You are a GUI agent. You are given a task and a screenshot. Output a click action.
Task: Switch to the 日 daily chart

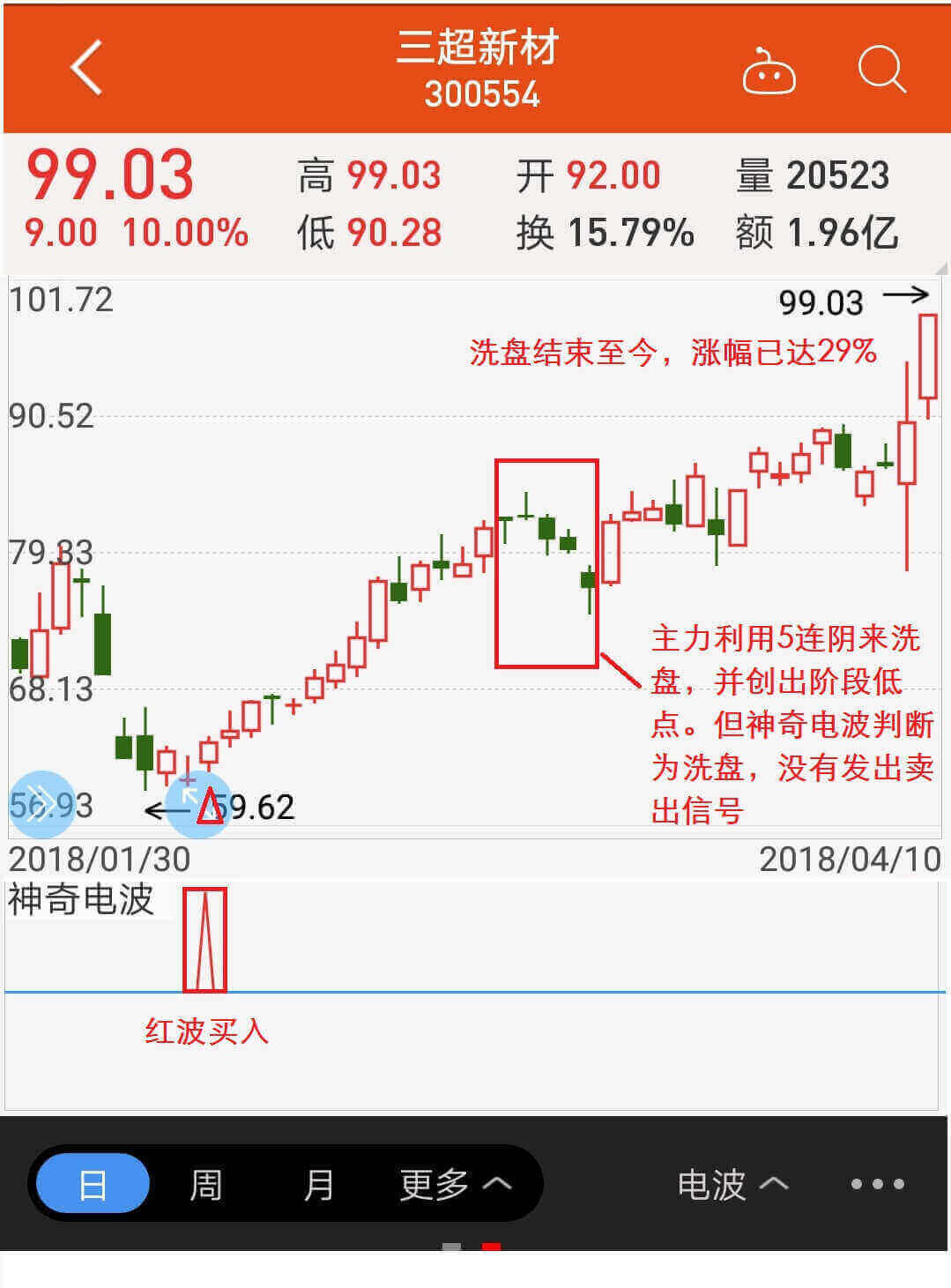pos(93,1184)
